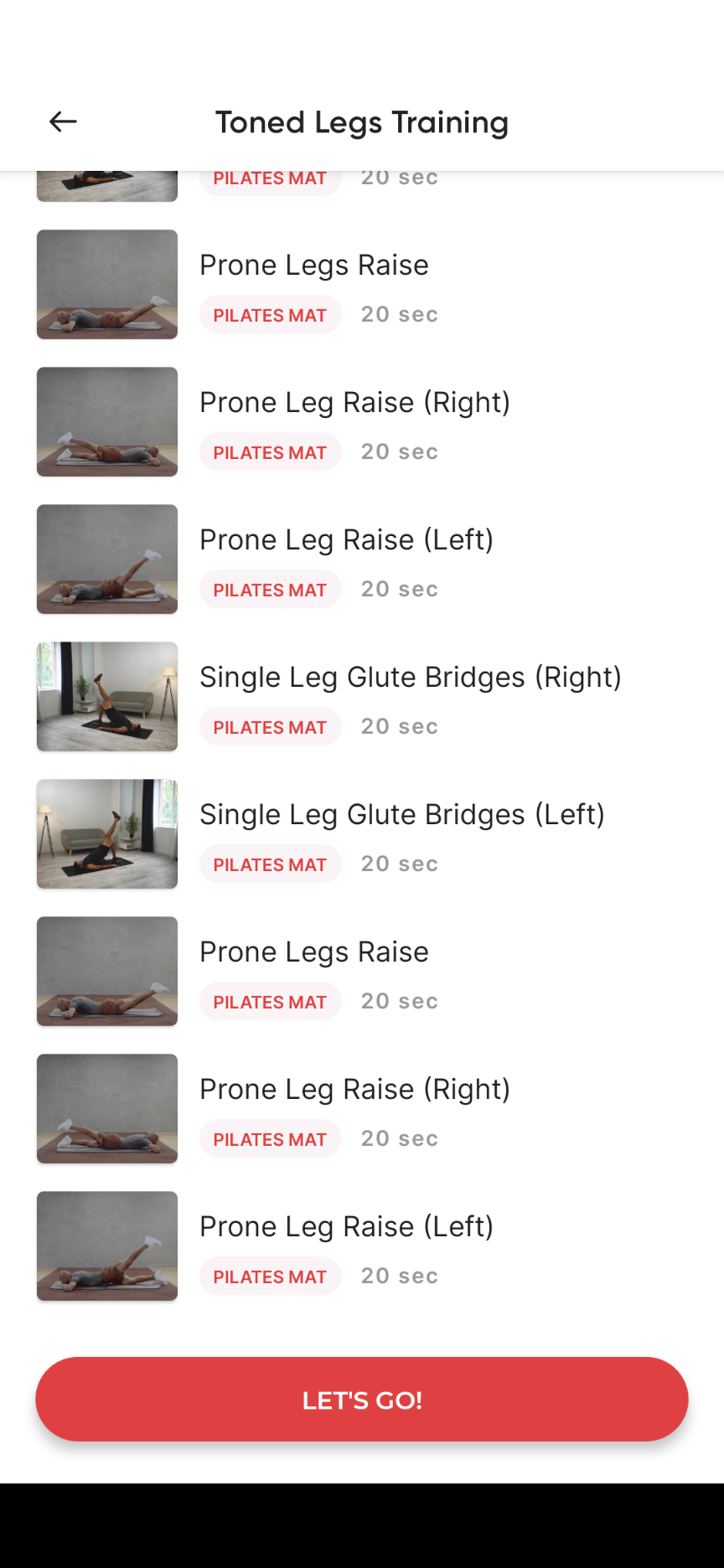Start the workout with LET'S GO!
Screen dimensions: 724x1568
coord(362,1399)
